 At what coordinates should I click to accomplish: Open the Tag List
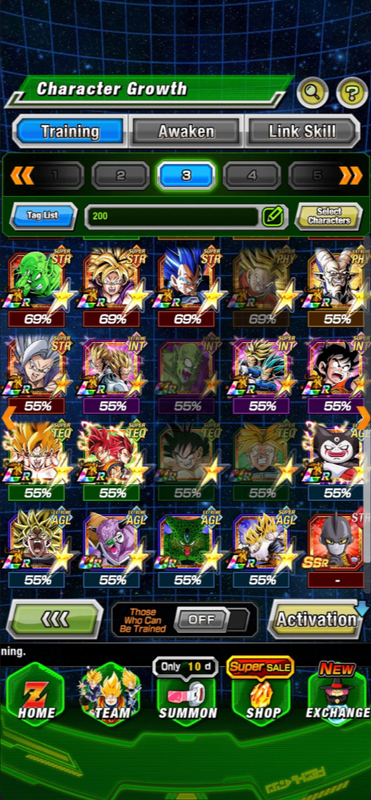[43, 216]
